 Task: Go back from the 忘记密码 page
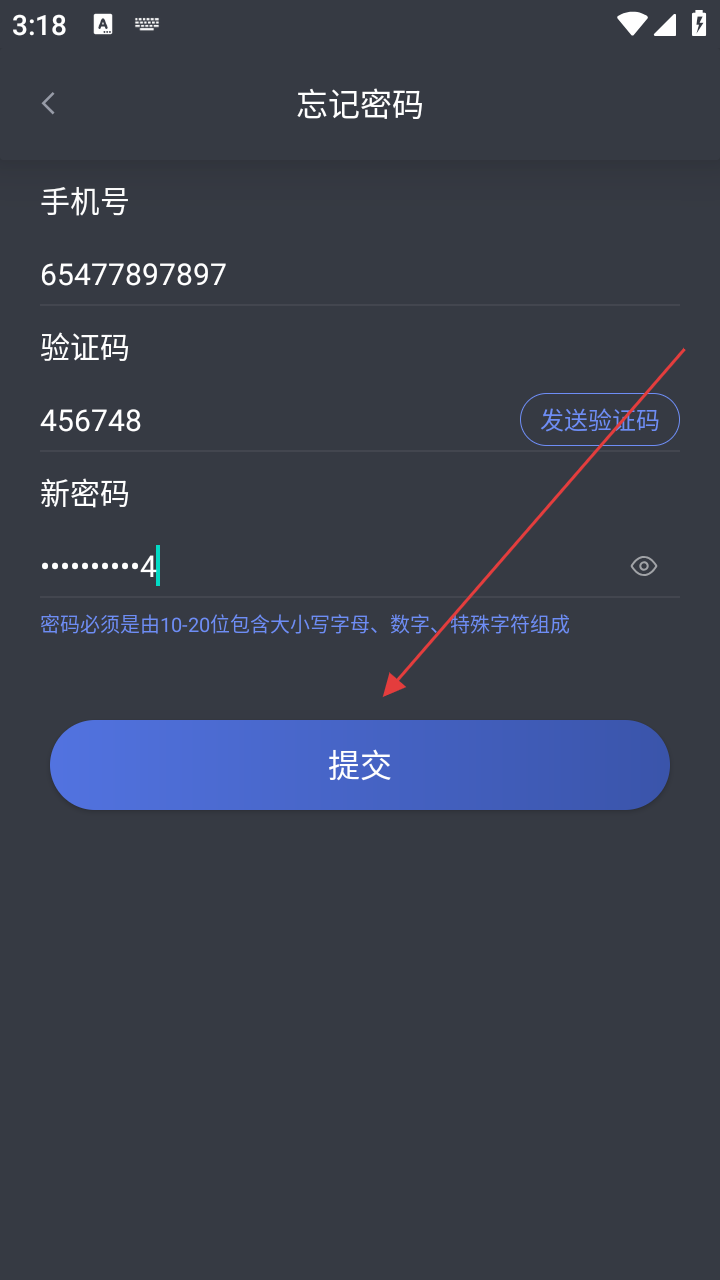(48, 103)
